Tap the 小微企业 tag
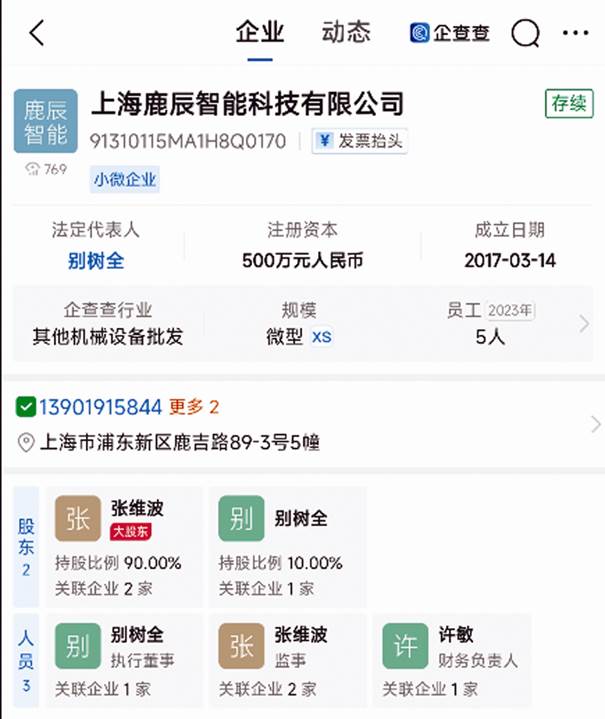605x719 pixels. (126, 180)
